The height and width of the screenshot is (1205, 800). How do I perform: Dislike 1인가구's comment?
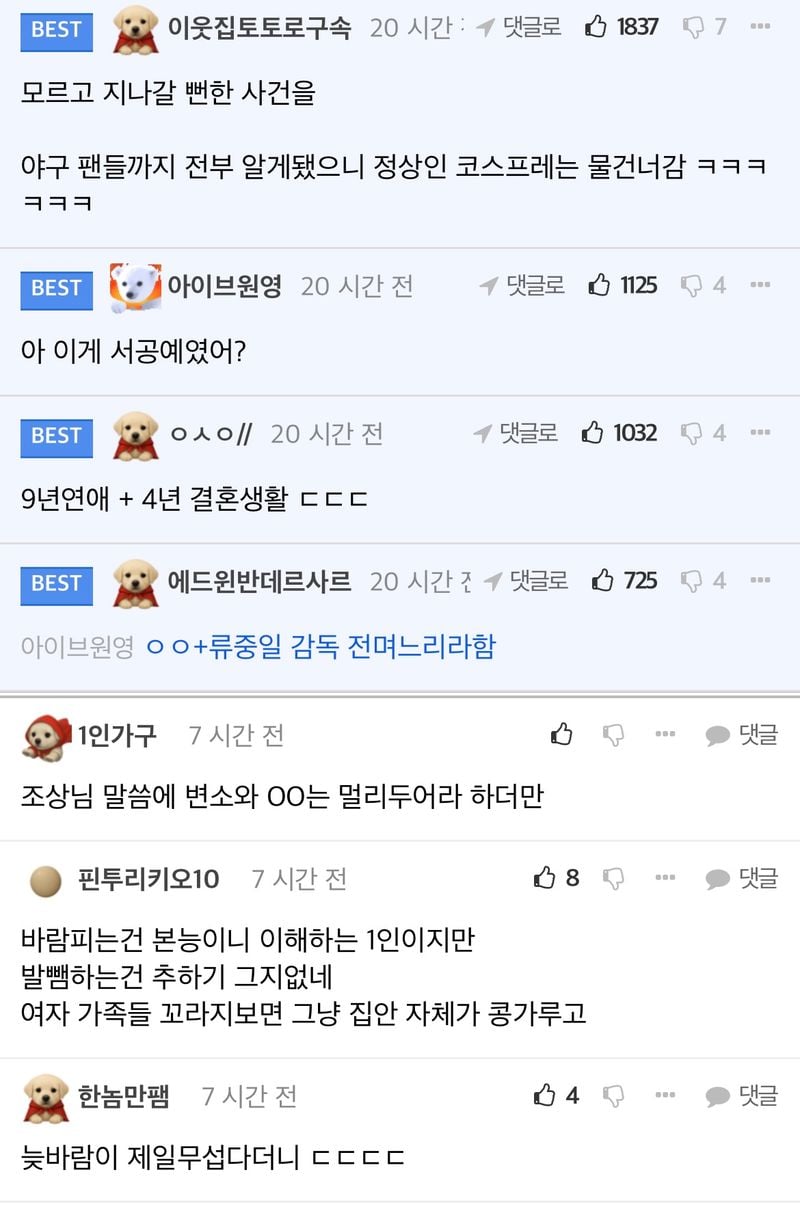[613, 735]
